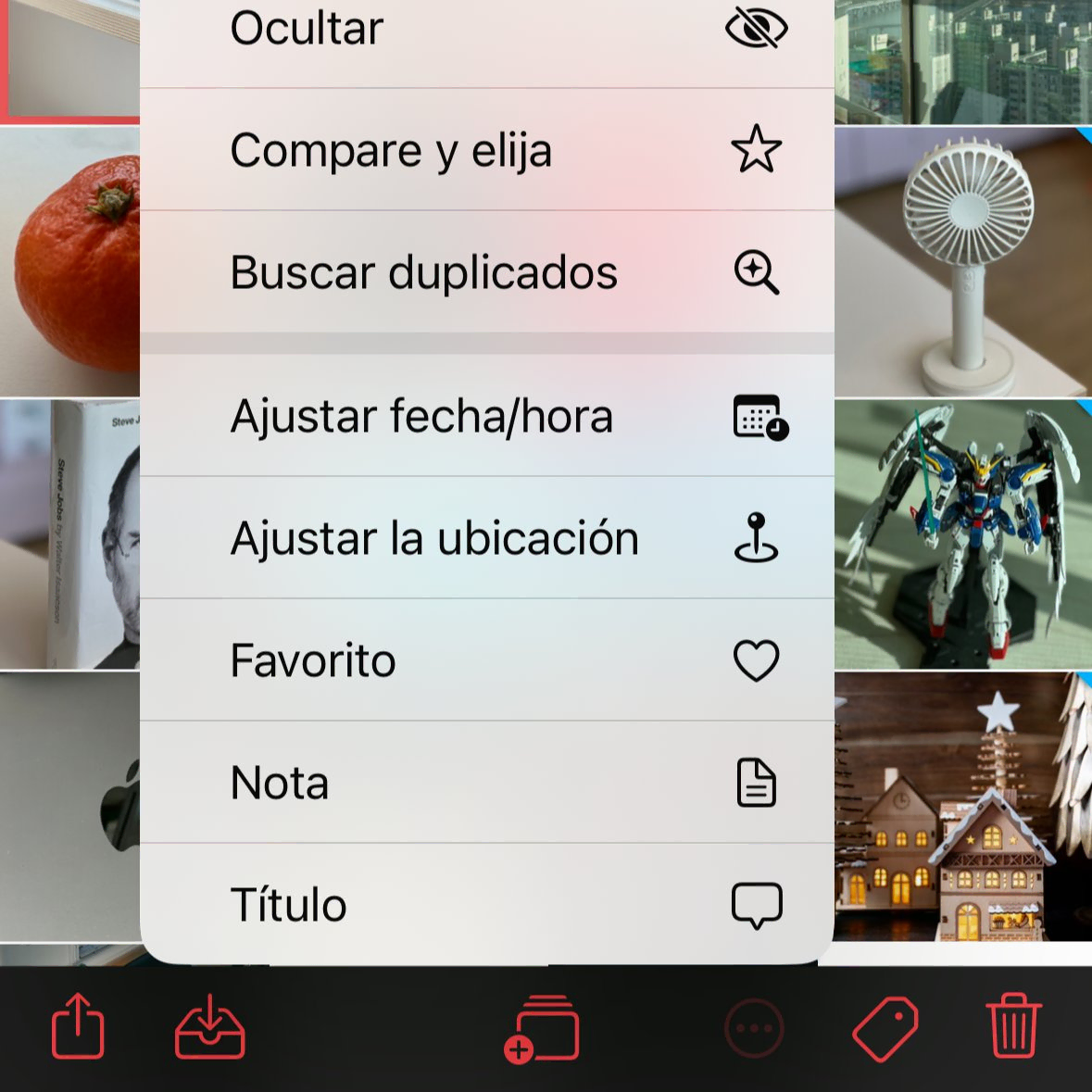
Task: Edit the Título of the photo
Action: coord(486,903)
